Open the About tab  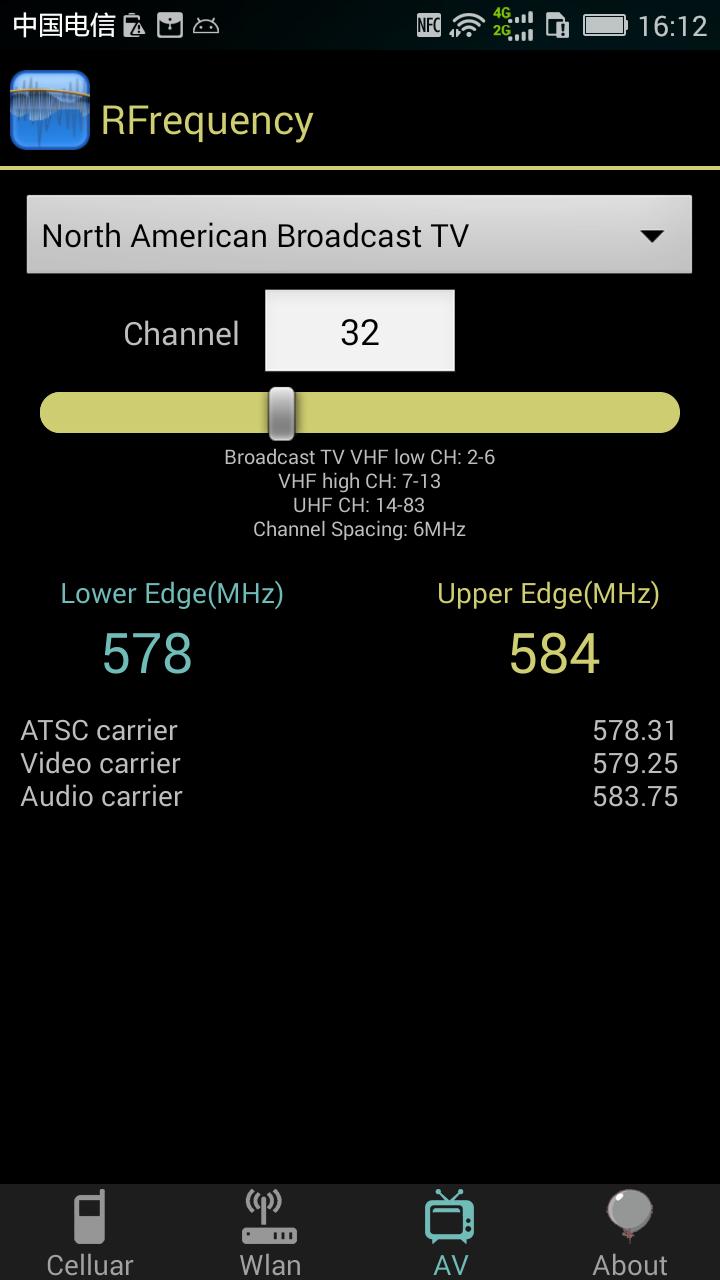pos(630,1232)
